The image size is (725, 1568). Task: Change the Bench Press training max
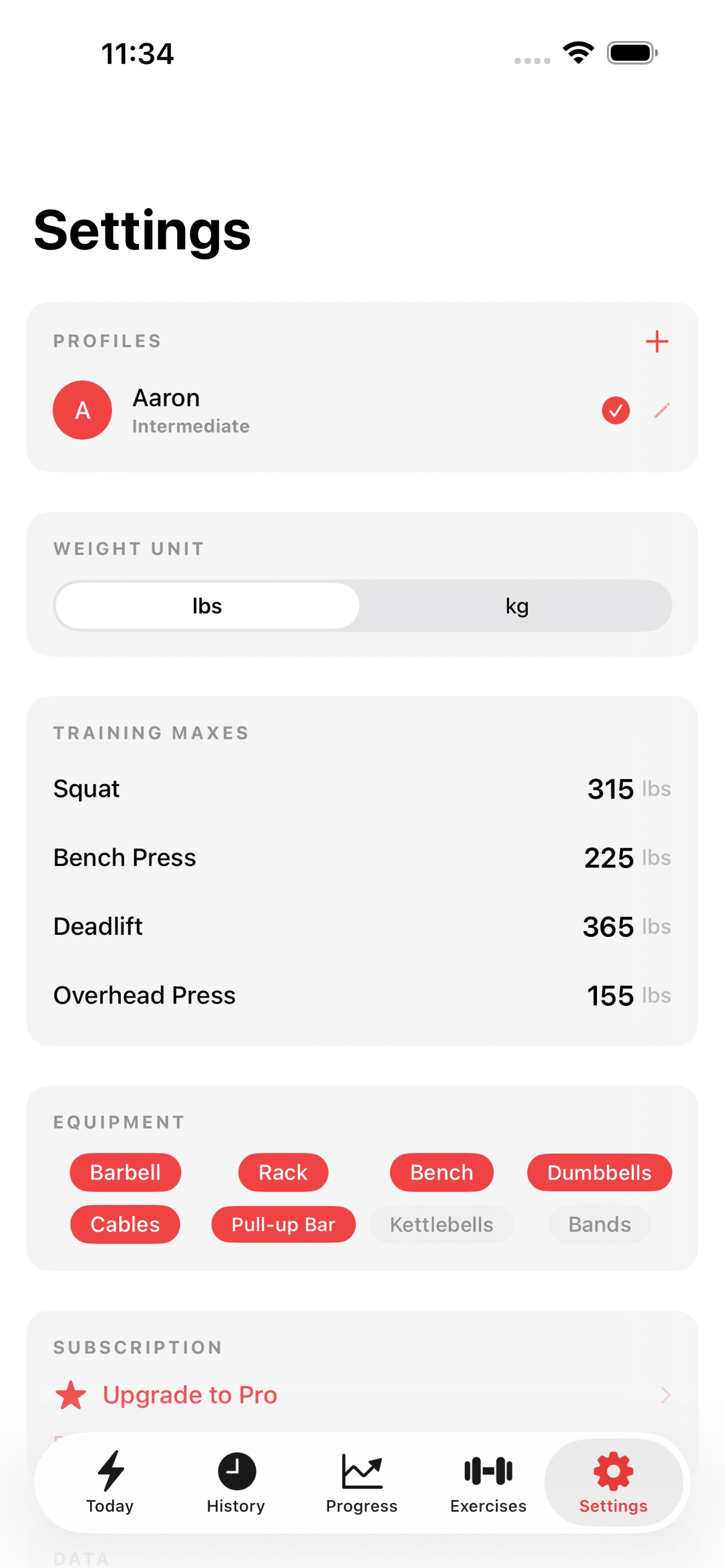(609, 857)
